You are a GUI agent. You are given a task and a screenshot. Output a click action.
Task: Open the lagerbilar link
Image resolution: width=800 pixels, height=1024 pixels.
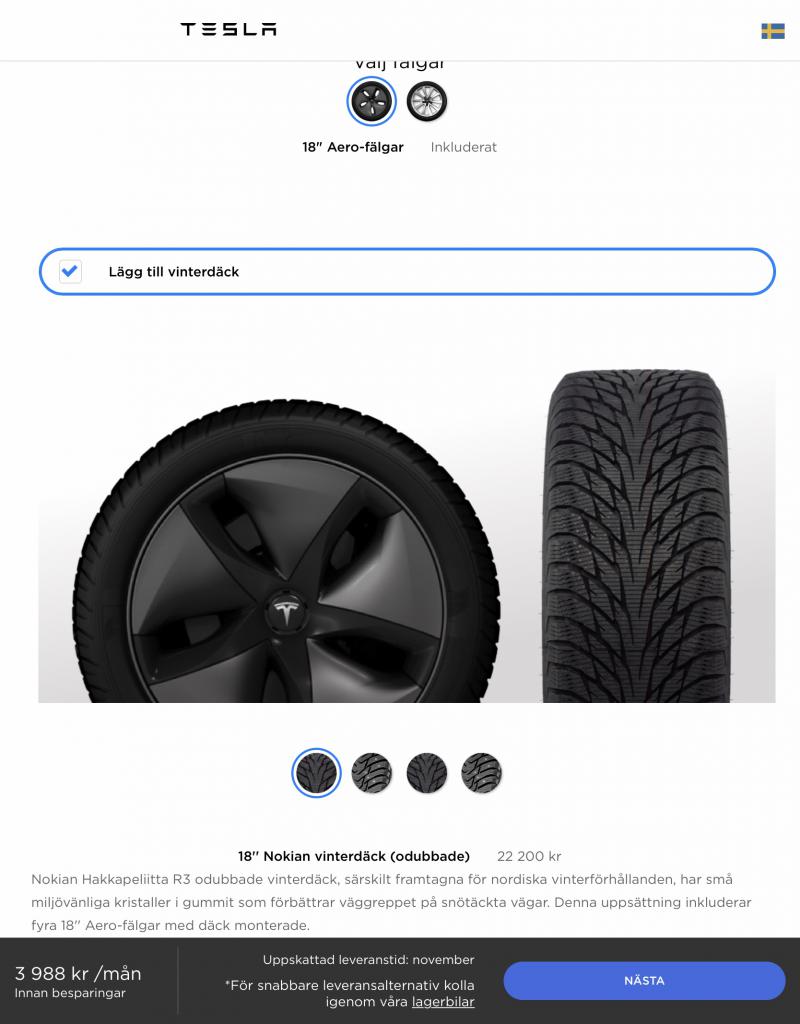pyautogui.click(x=443, y=1001)
